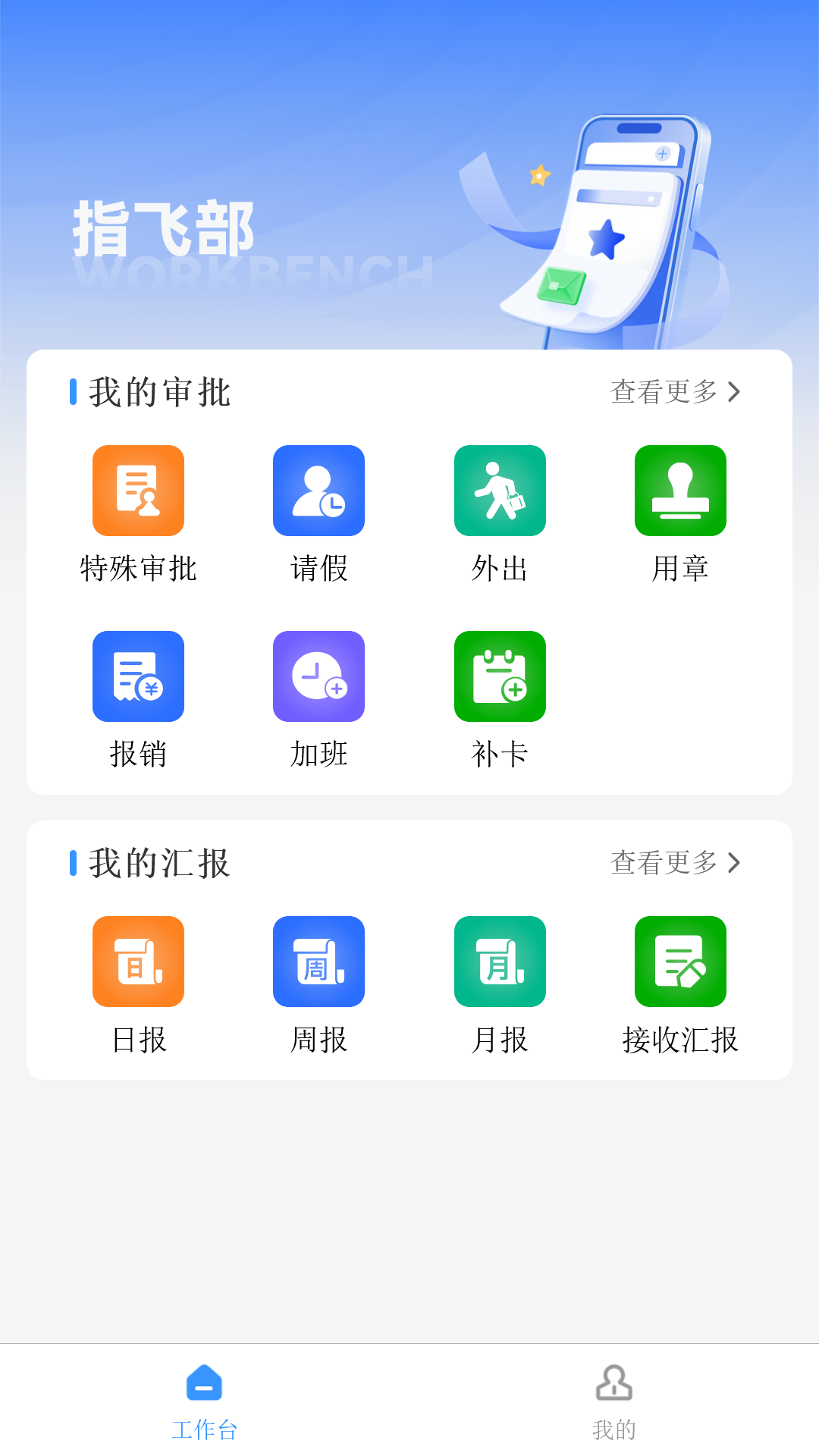
Task: Open the 周报 weekly report icon
Action: [318, 961]
